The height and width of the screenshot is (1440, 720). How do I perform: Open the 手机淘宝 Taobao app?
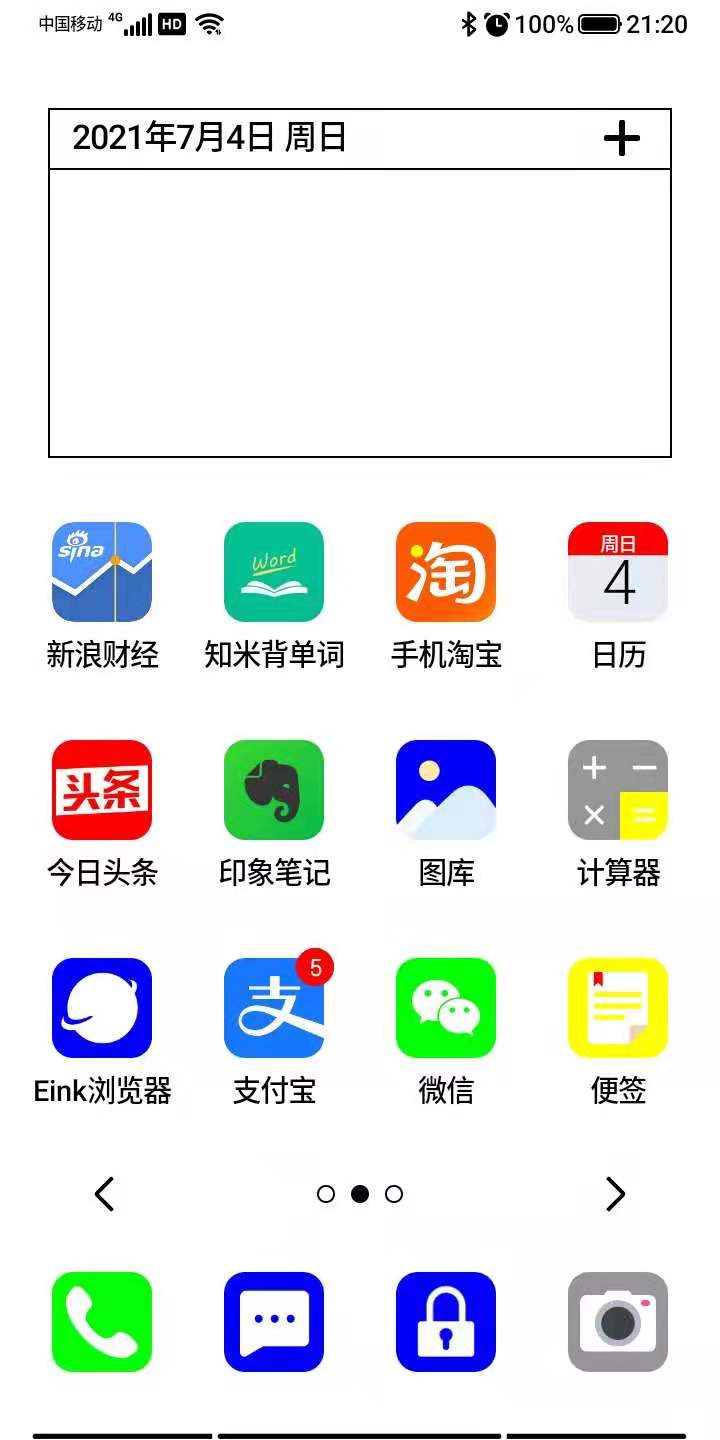tap(445, 572)
